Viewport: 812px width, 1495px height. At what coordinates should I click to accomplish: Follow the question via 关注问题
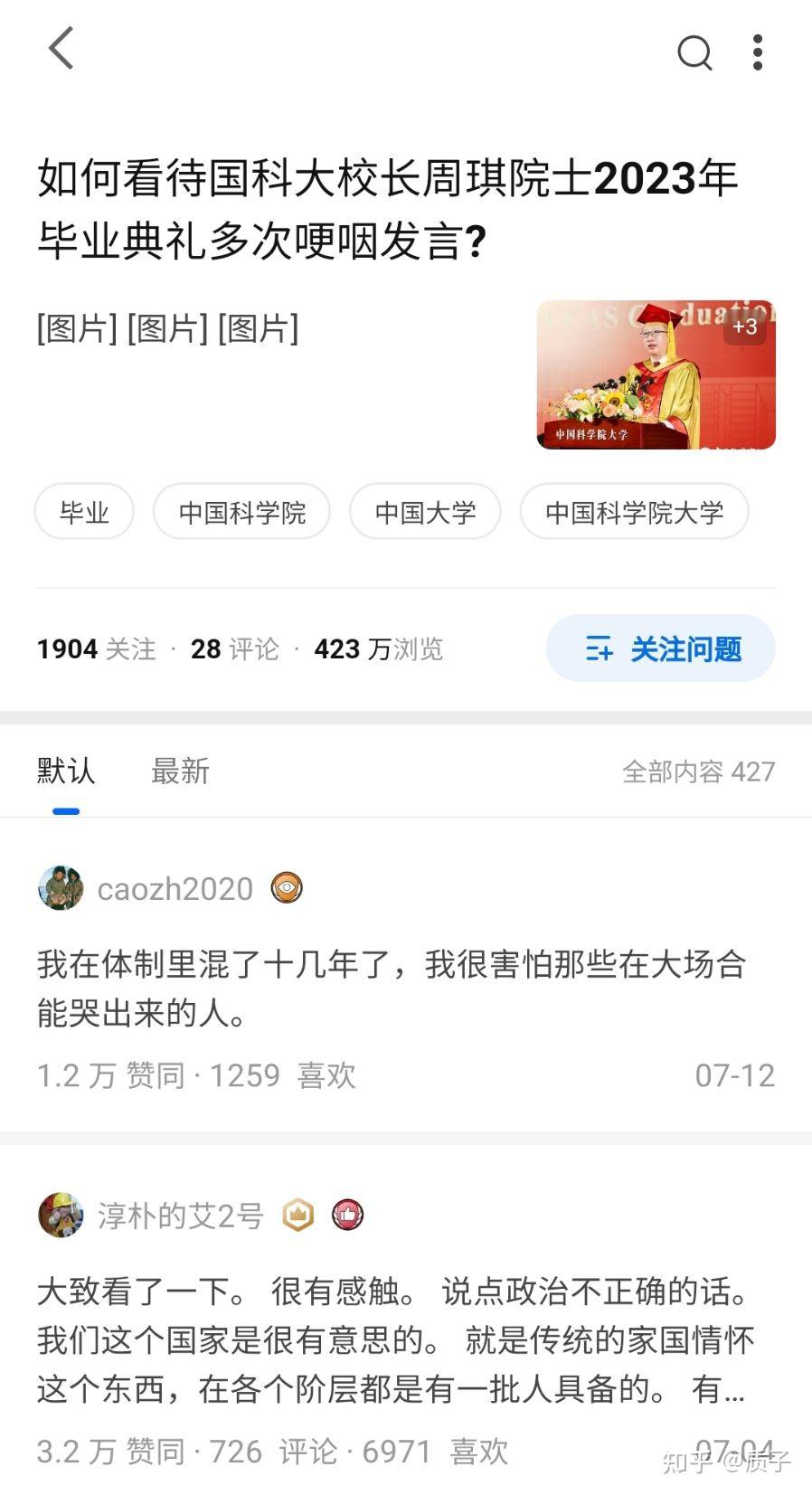[661, 648]
